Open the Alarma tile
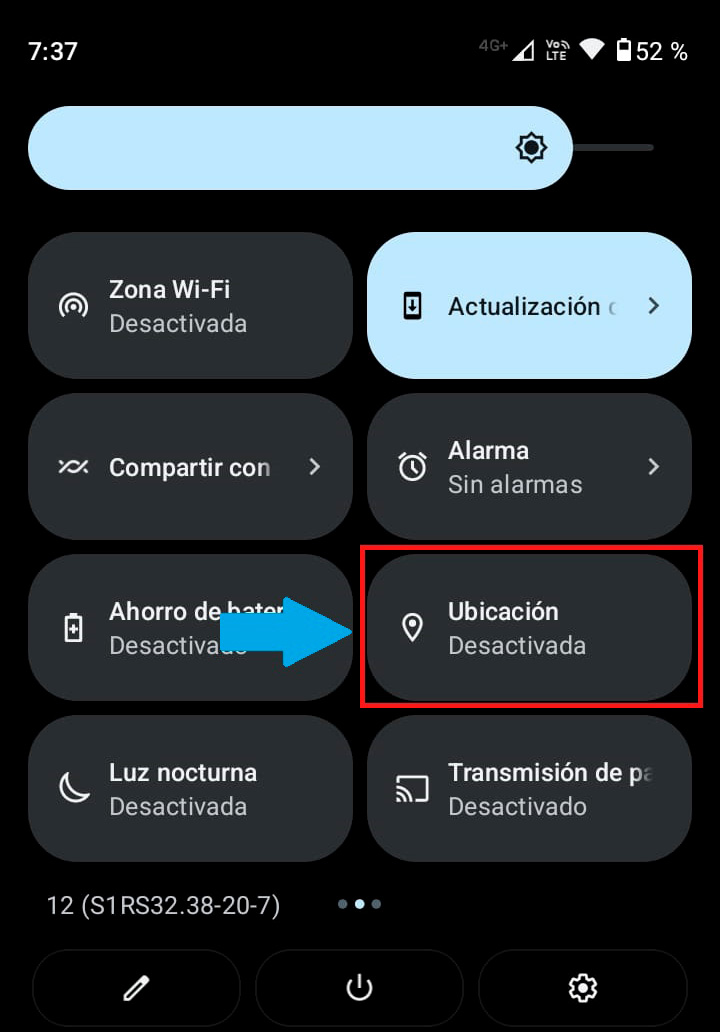The width and height of the screenshot is (720, 1032). (529, 467)
